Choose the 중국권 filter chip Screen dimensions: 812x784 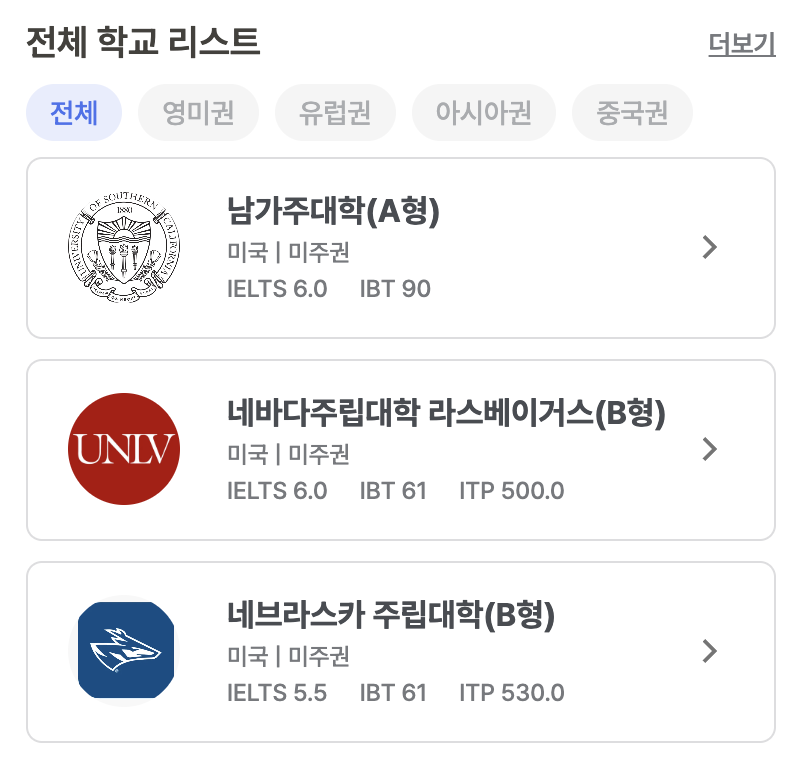pyautogui.click(x=632, y=113)
